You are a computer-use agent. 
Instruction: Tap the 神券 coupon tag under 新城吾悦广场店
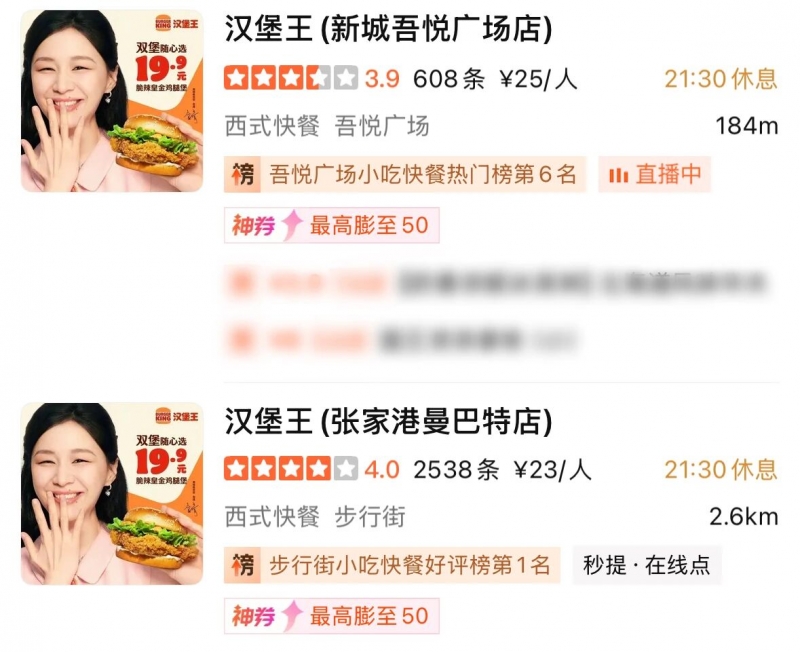coord(331,226)
